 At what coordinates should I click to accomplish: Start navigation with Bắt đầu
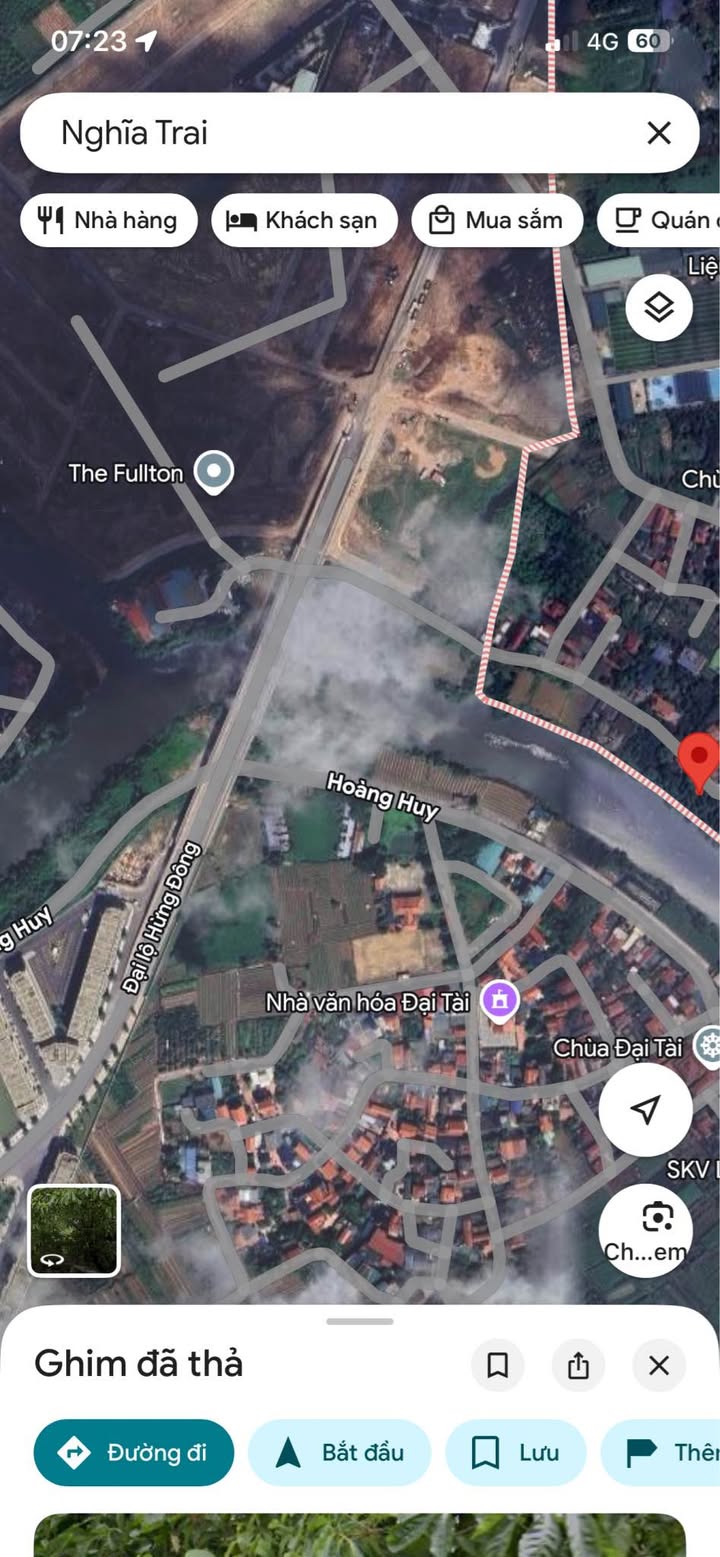(x=339, y=1452)
